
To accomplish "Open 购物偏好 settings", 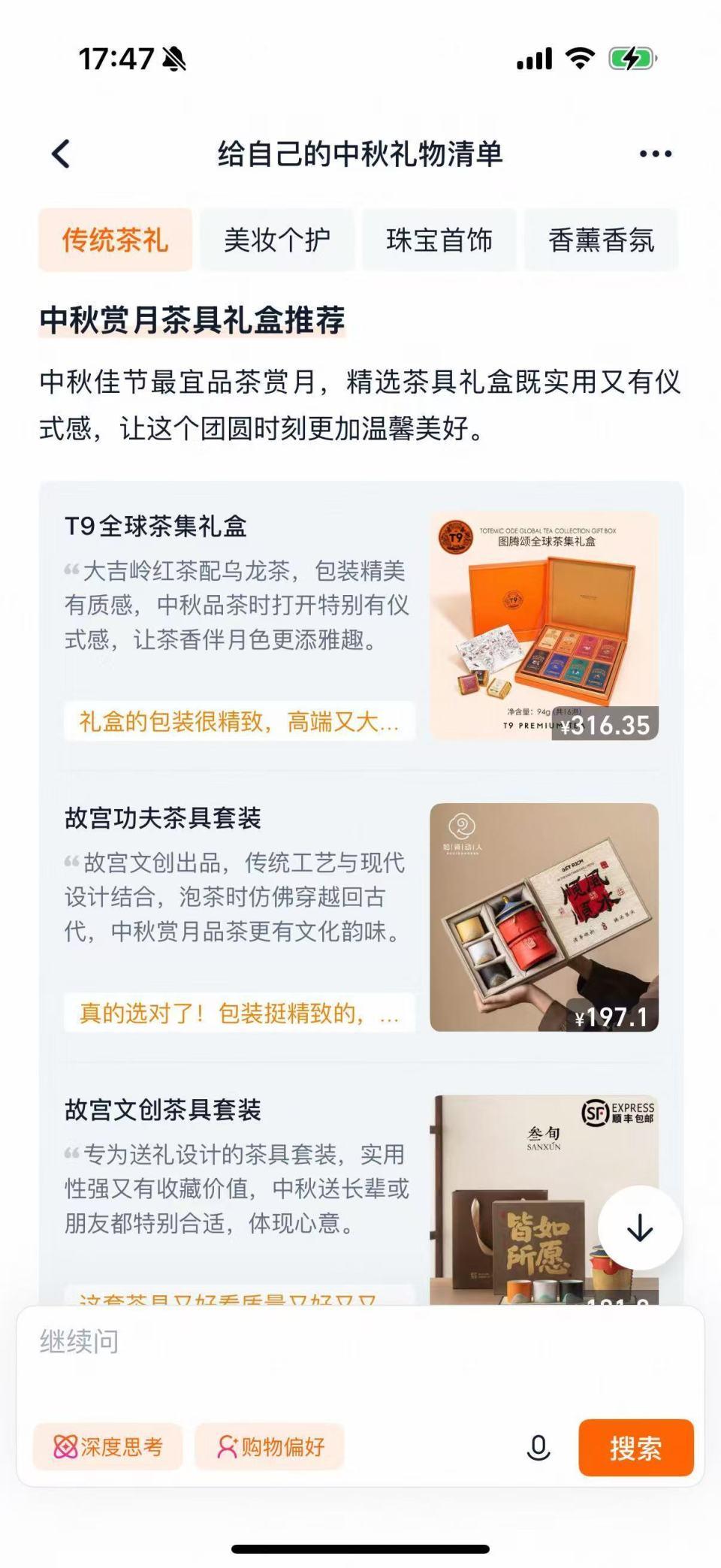I will coord(270,1446).
